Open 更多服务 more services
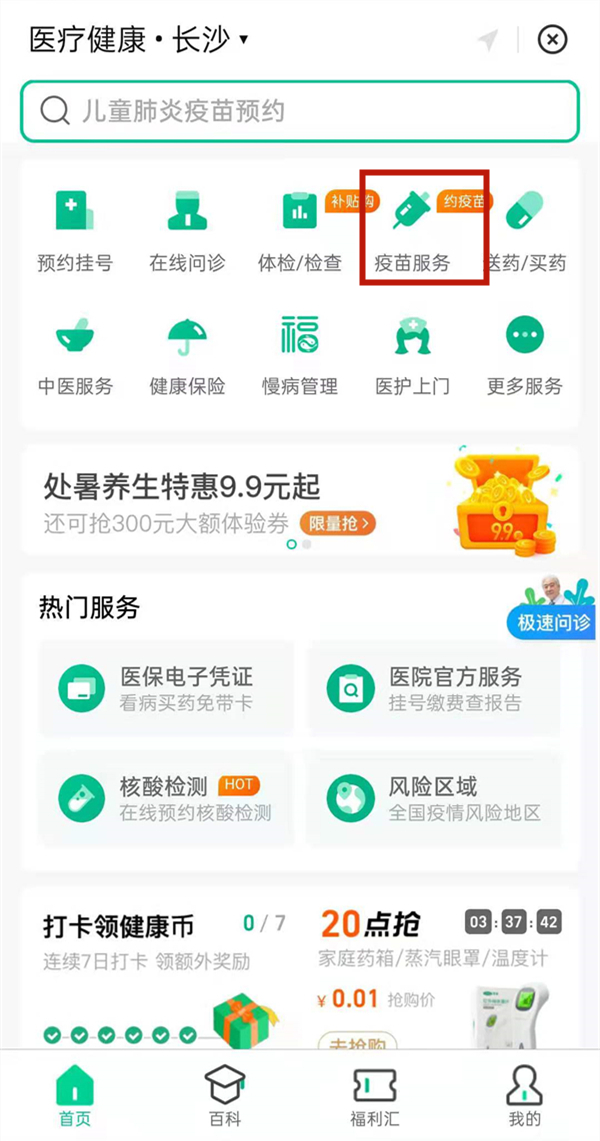The width and height of the screenshot is (600, 1141). click(x=525, y=355)
